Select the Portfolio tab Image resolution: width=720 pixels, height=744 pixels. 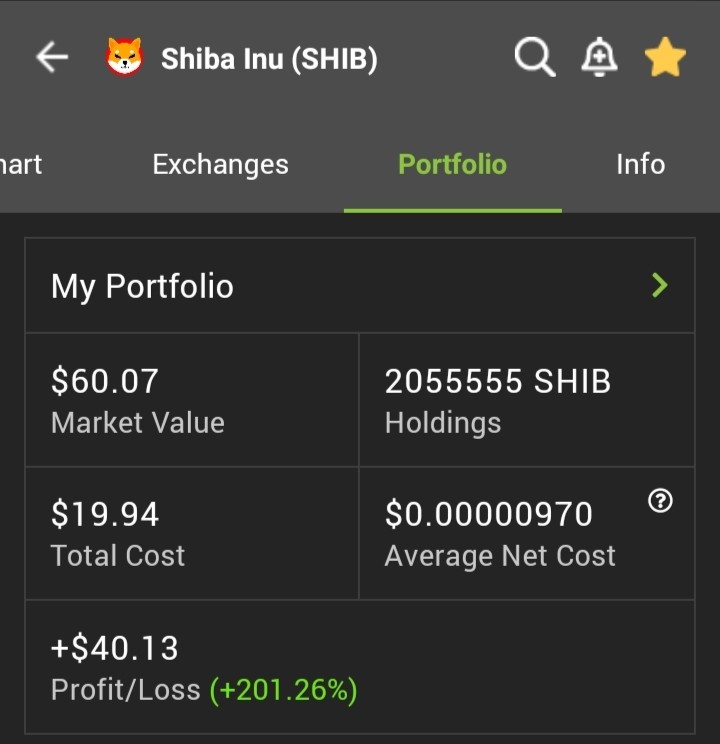click(452, 165)
